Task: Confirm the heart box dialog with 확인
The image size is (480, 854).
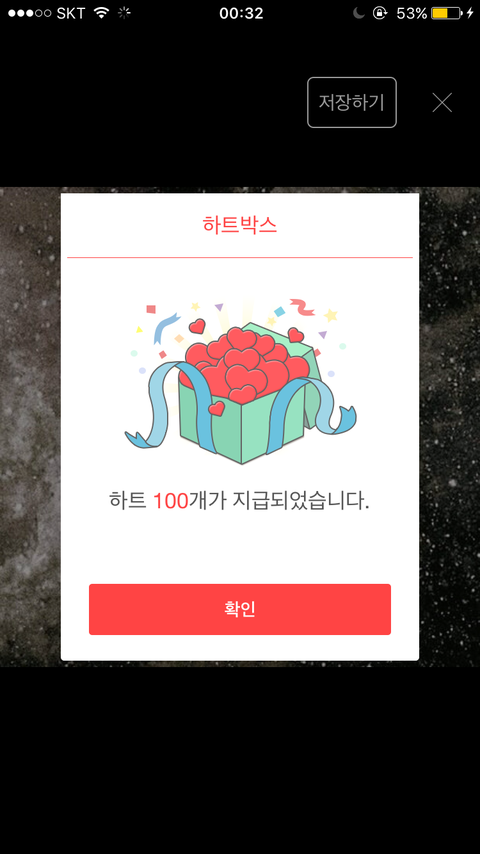Action: pyautogui.click(x=240, y=609)
